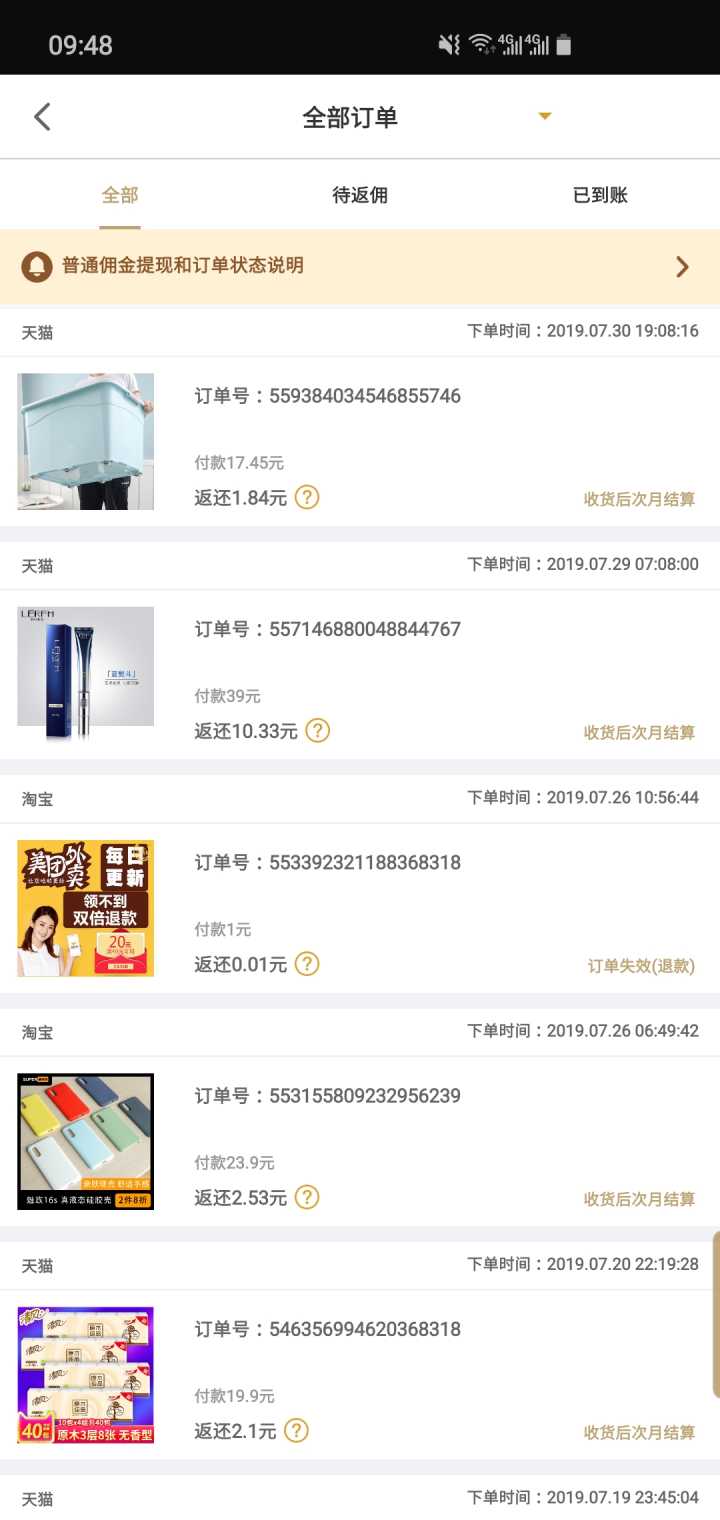Show rebate help for 返还2.53元
This screenshot has height=1520, width=720.
coord(307,1197)
